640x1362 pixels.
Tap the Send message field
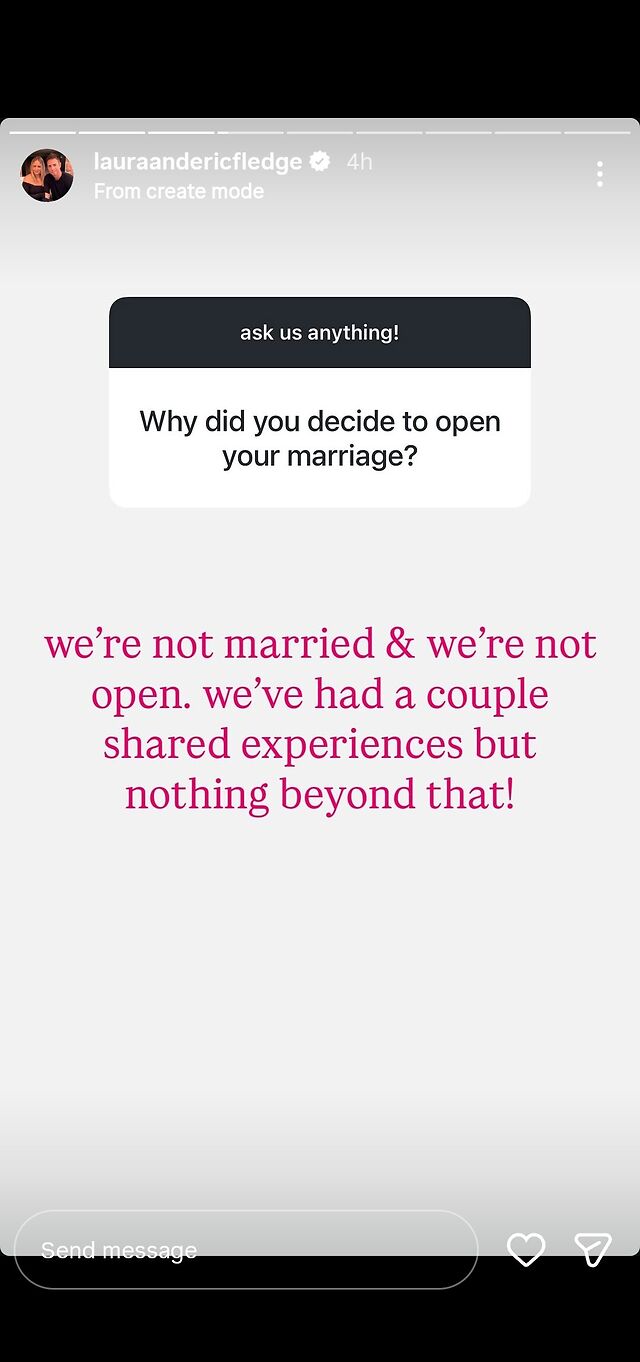246,1250
